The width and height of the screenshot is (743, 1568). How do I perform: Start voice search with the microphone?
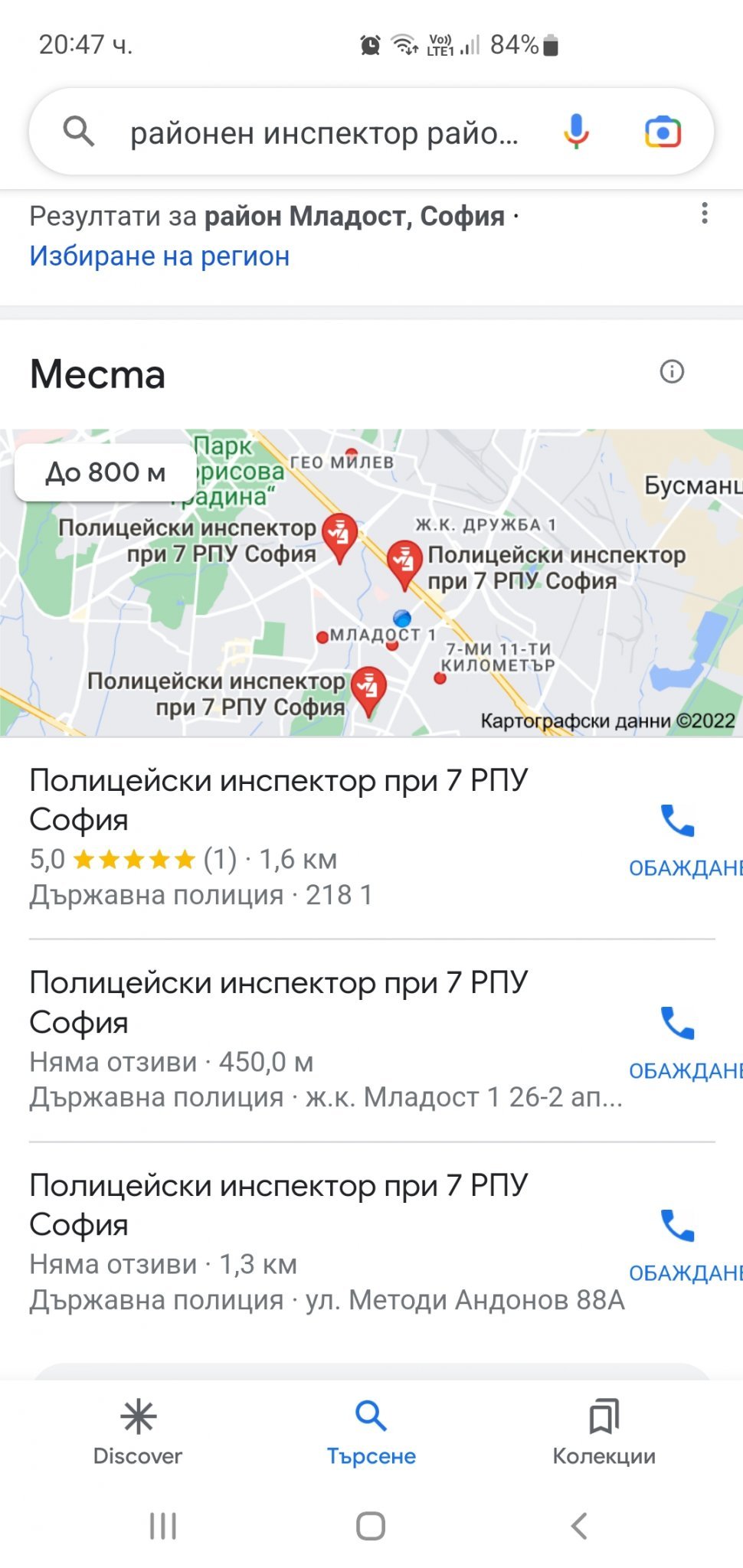click(576, 132)
